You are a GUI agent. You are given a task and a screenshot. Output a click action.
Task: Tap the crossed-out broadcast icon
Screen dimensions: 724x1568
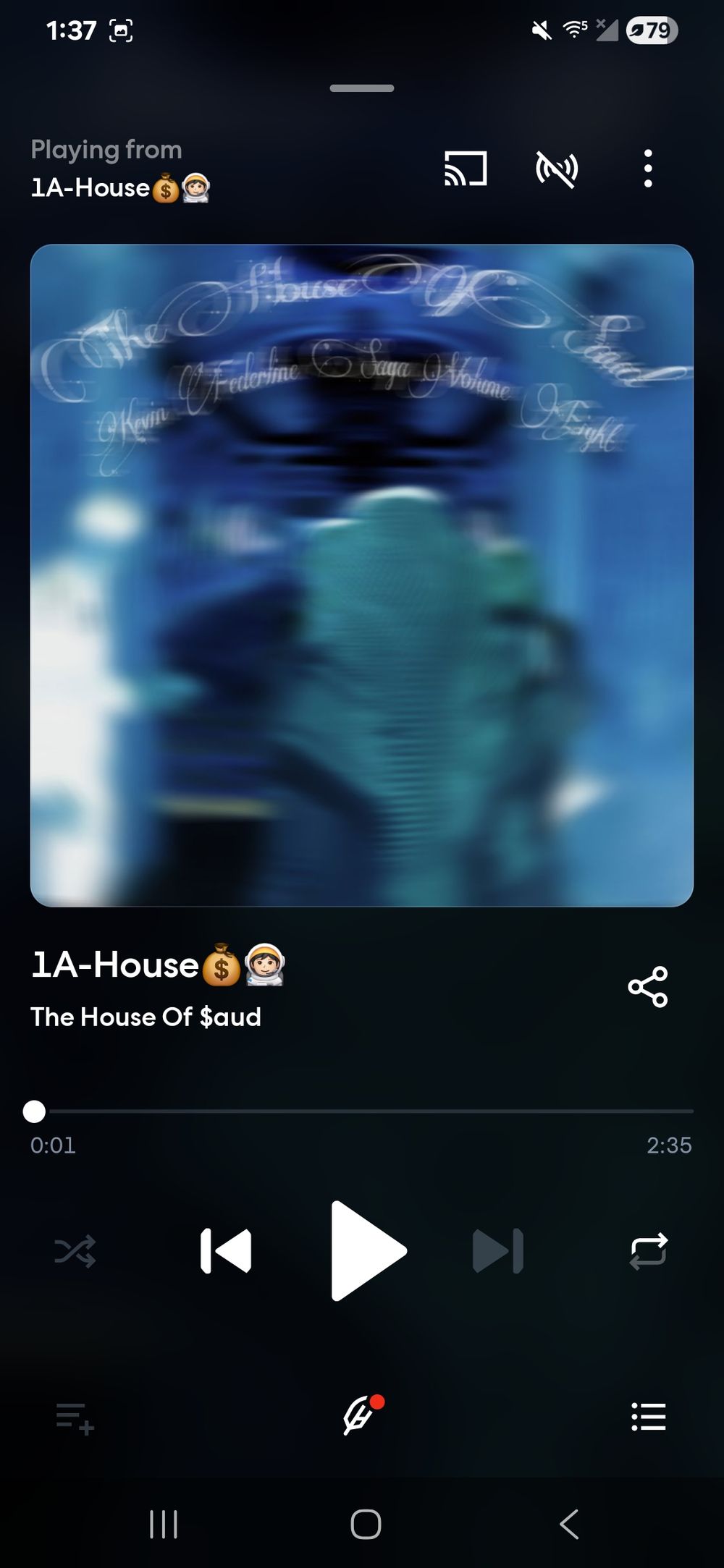tap(556, 169)
